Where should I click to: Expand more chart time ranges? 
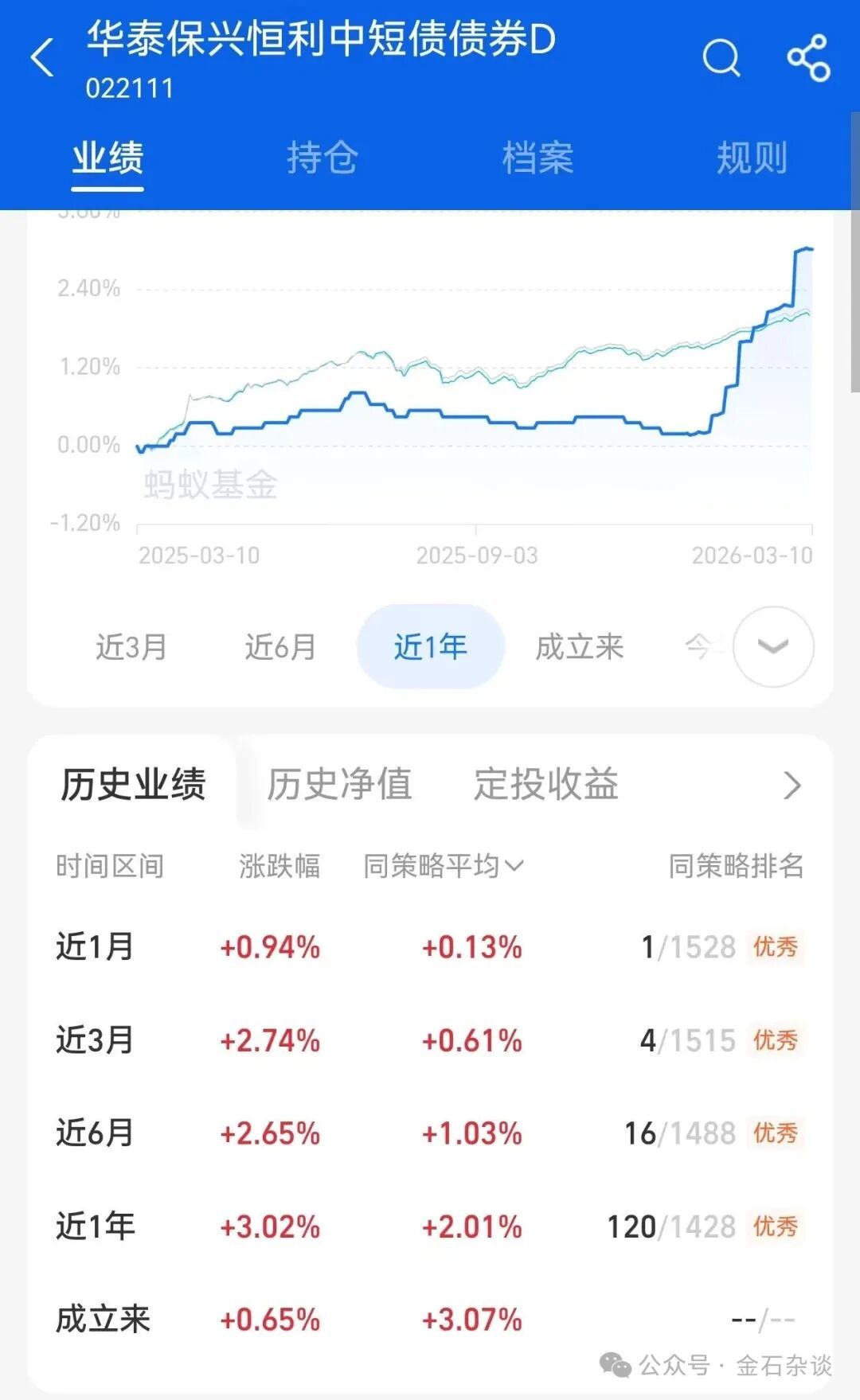coord(772,646)
